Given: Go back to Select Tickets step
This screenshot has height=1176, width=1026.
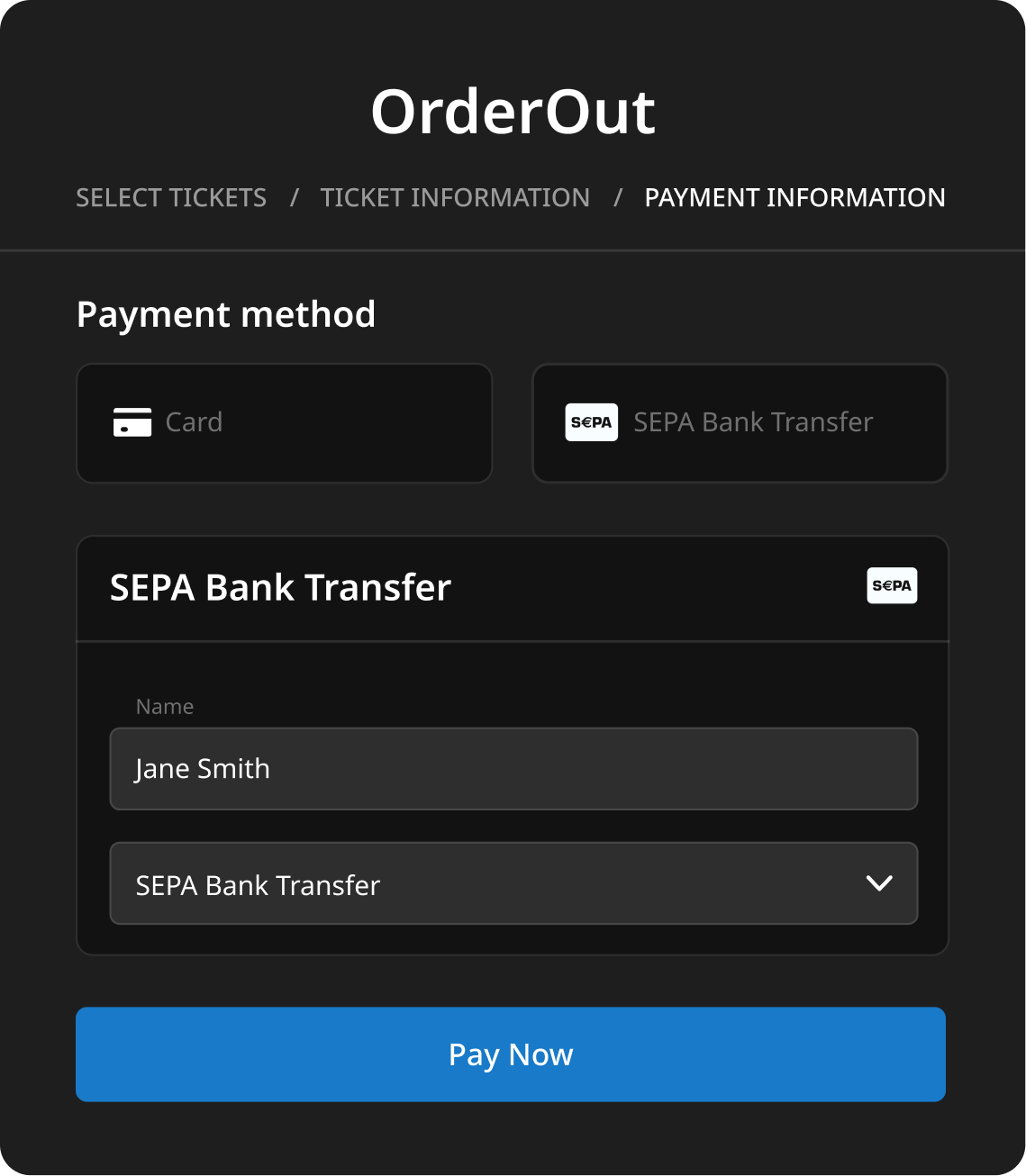Looking at the screenshot, I should point(171,197).
